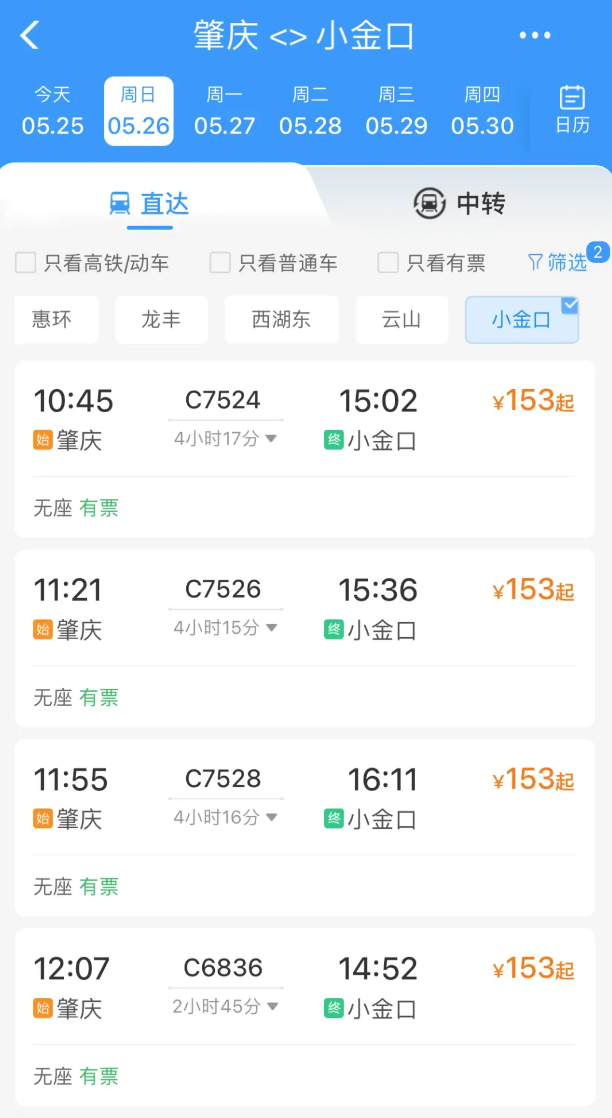Select the 直达 direct tab
612x1118 pixels.
click(150, 204)
